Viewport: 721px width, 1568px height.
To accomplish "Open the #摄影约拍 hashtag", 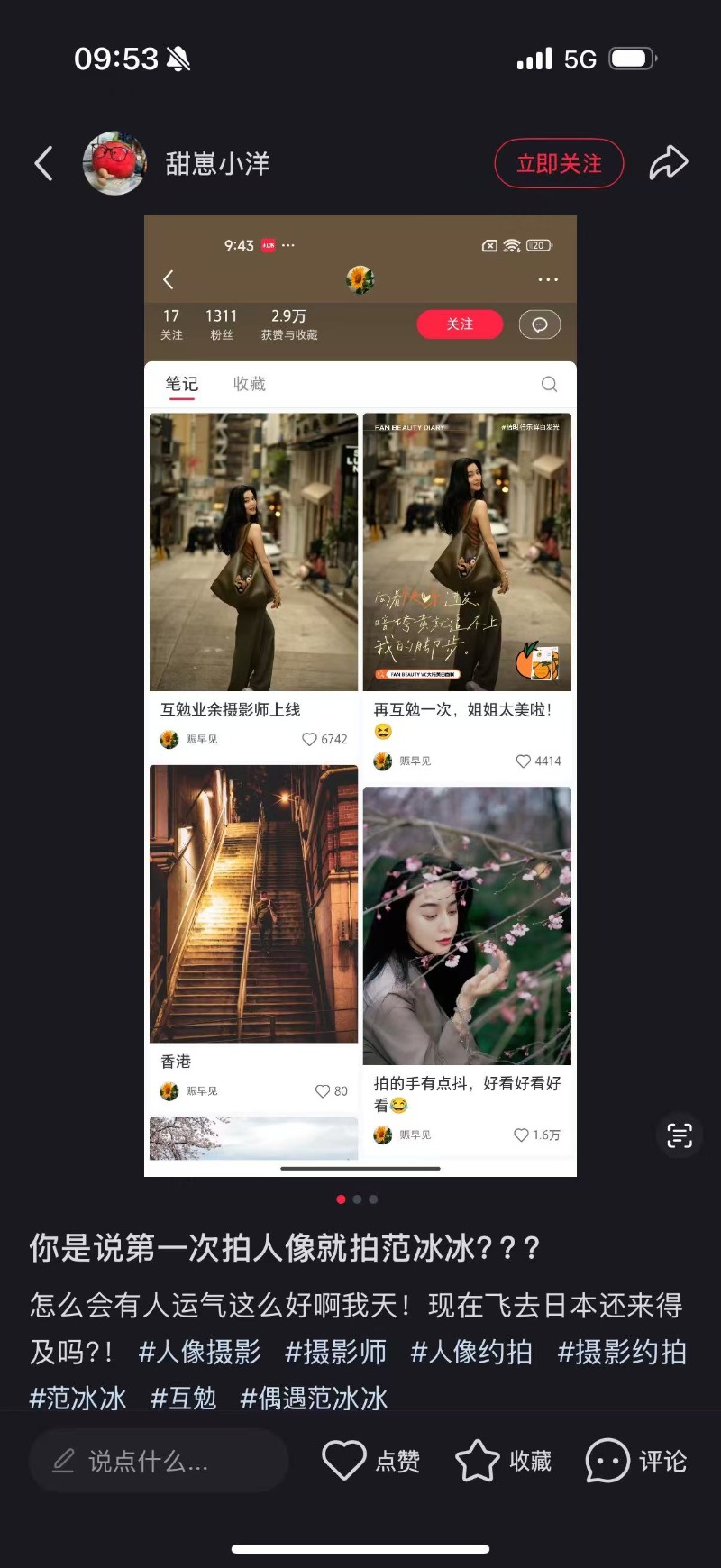I will pyautogui.click(x=622, y=1352).
